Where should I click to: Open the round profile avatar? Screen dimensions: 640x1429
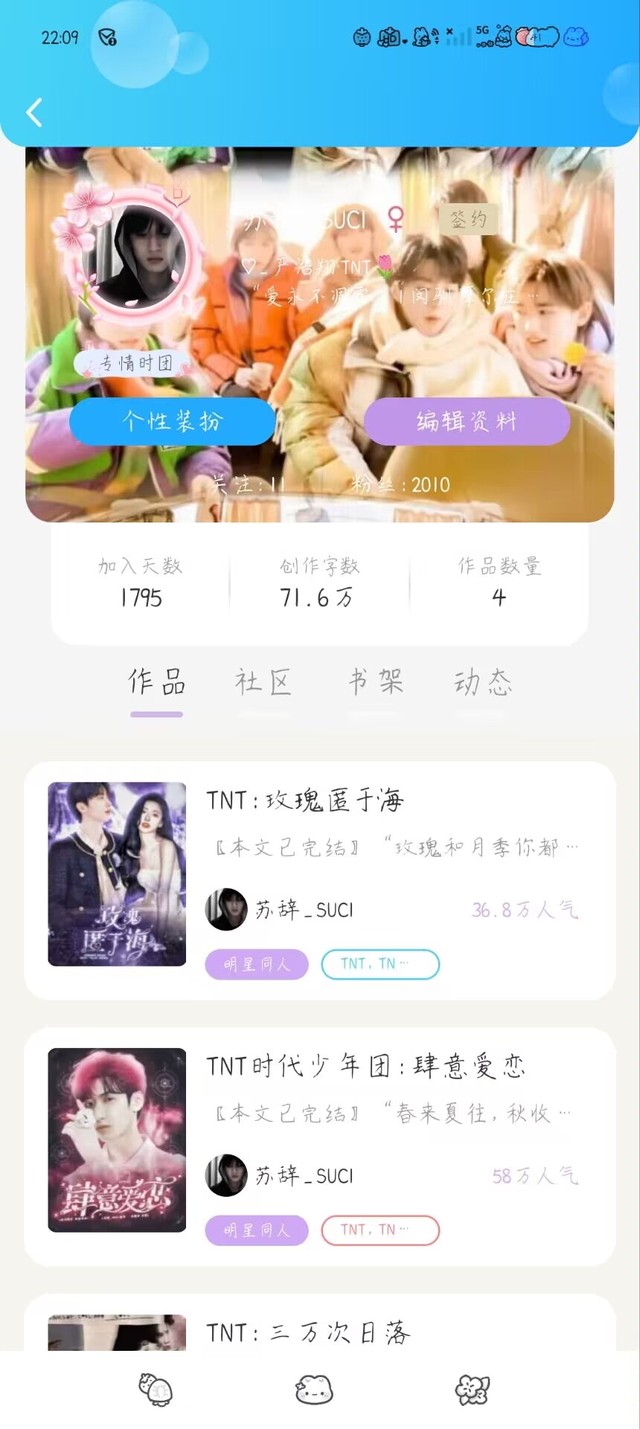[136, 254]
